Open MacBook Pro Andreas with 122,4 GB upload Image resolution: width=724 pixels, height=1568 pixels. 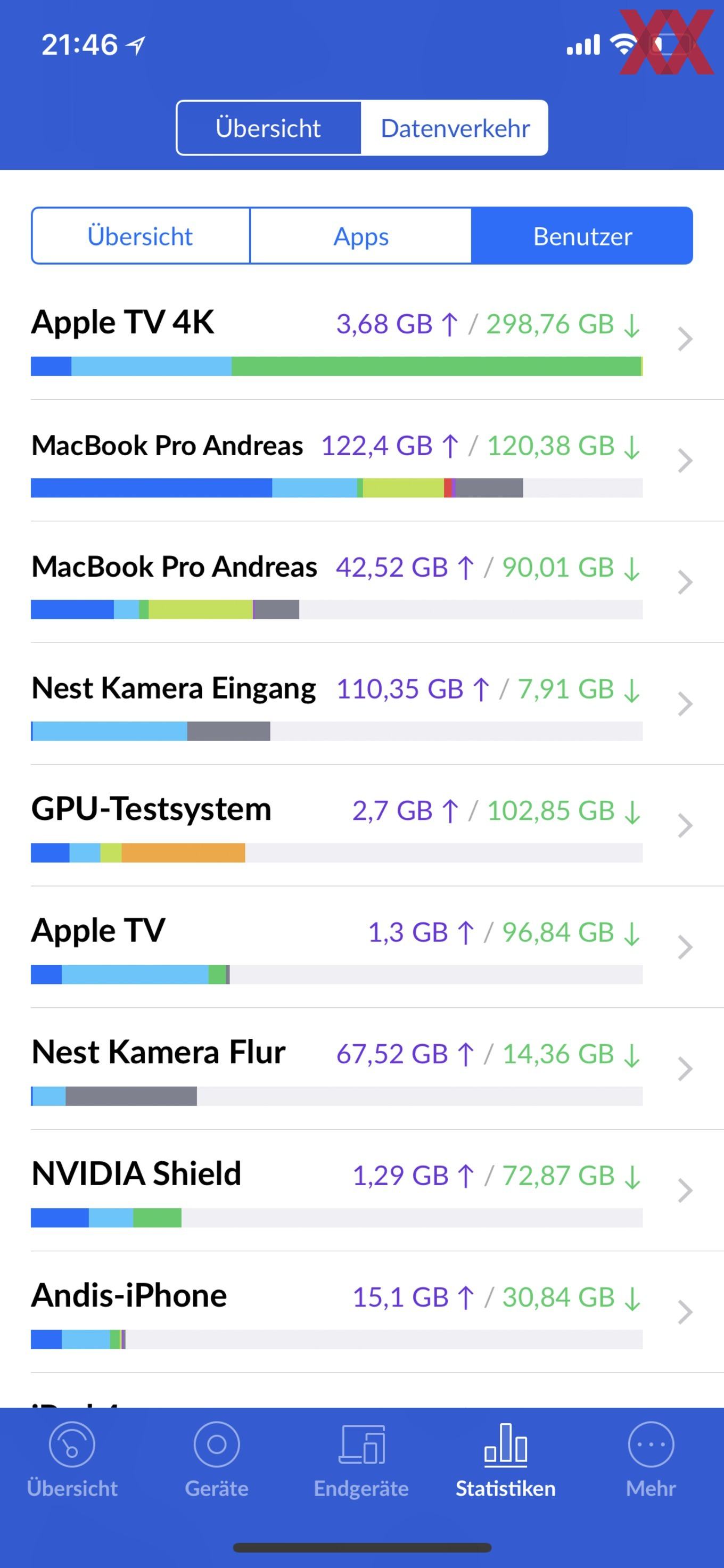pos(362,461)
